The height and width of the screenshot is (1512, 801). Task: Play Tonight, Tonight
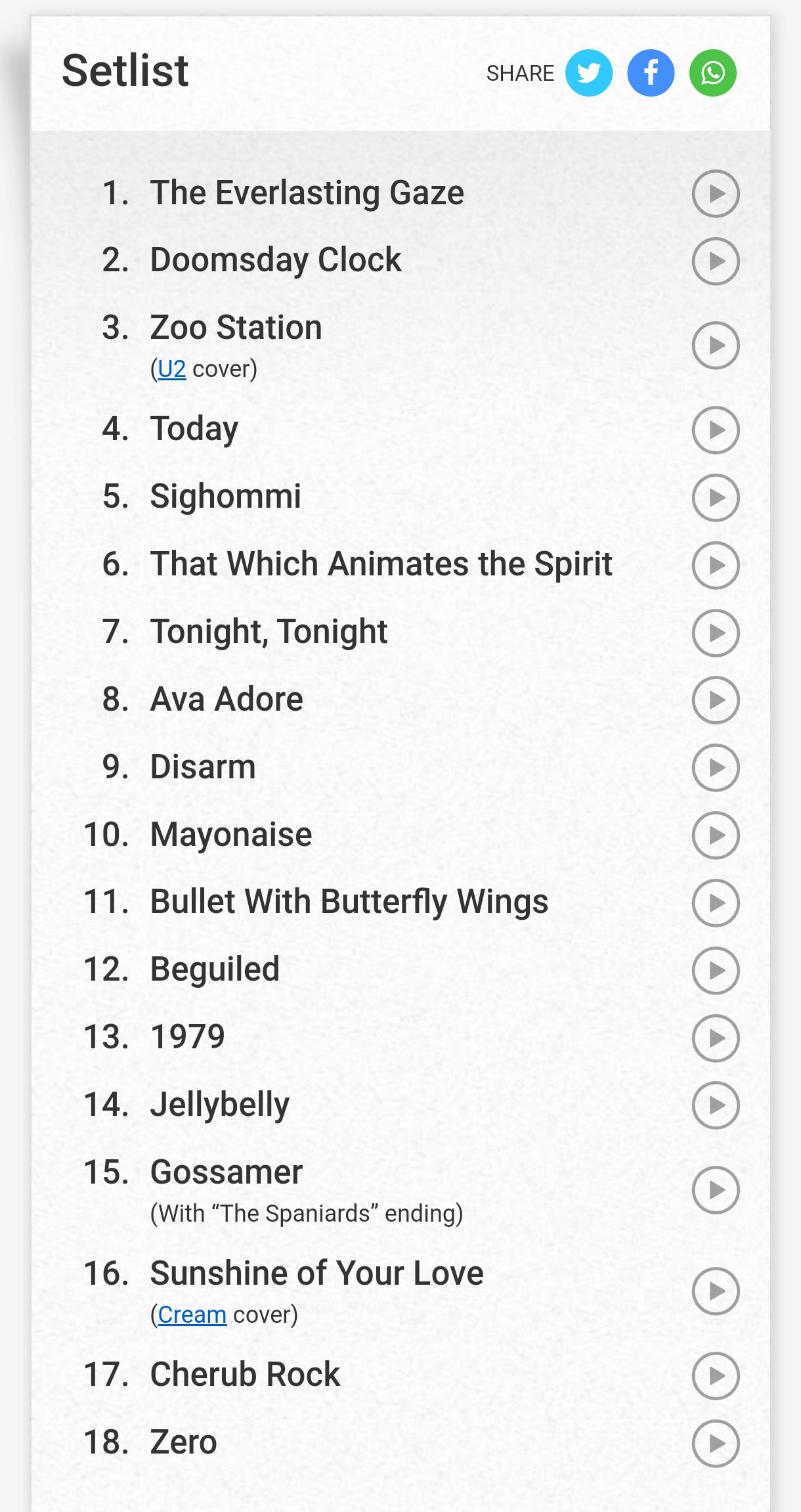click(716, 633)
